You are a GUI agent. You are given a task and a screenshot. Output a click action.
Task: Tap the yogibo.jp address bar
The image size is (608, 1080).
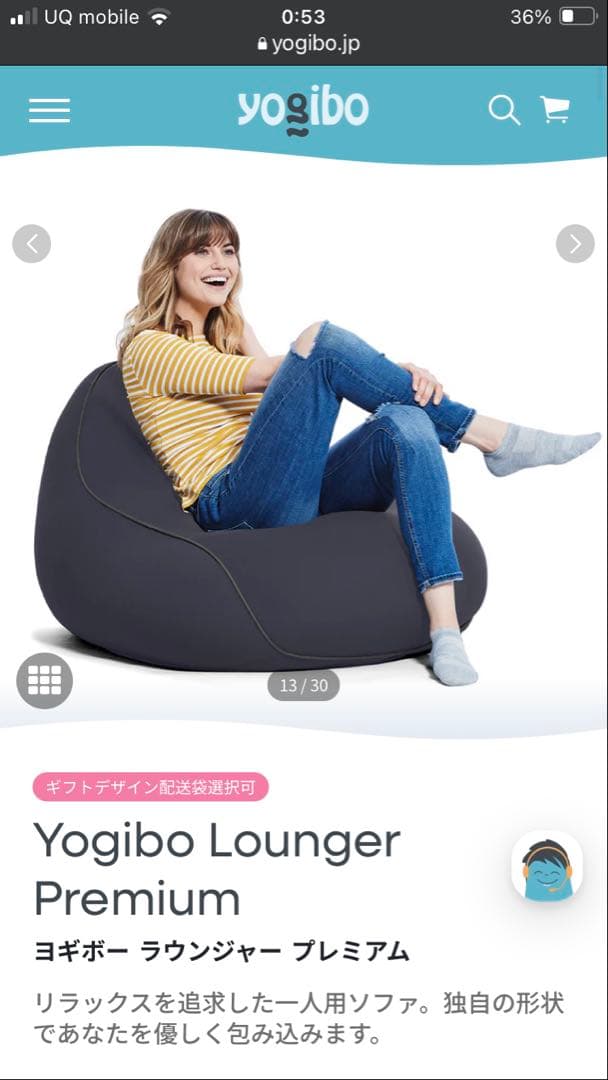pos(307,44)
